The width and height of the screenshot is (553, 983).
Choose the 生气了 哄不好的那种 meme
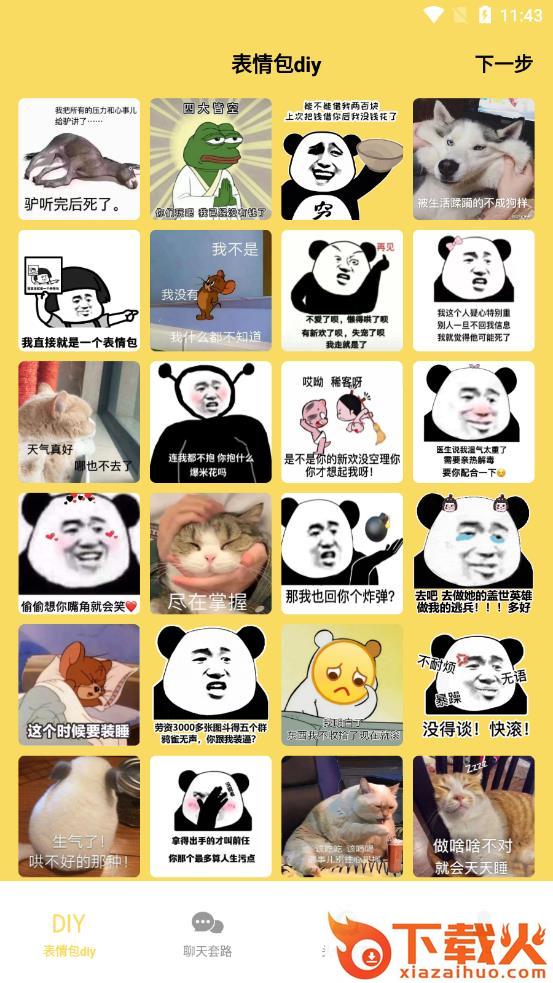79,816
